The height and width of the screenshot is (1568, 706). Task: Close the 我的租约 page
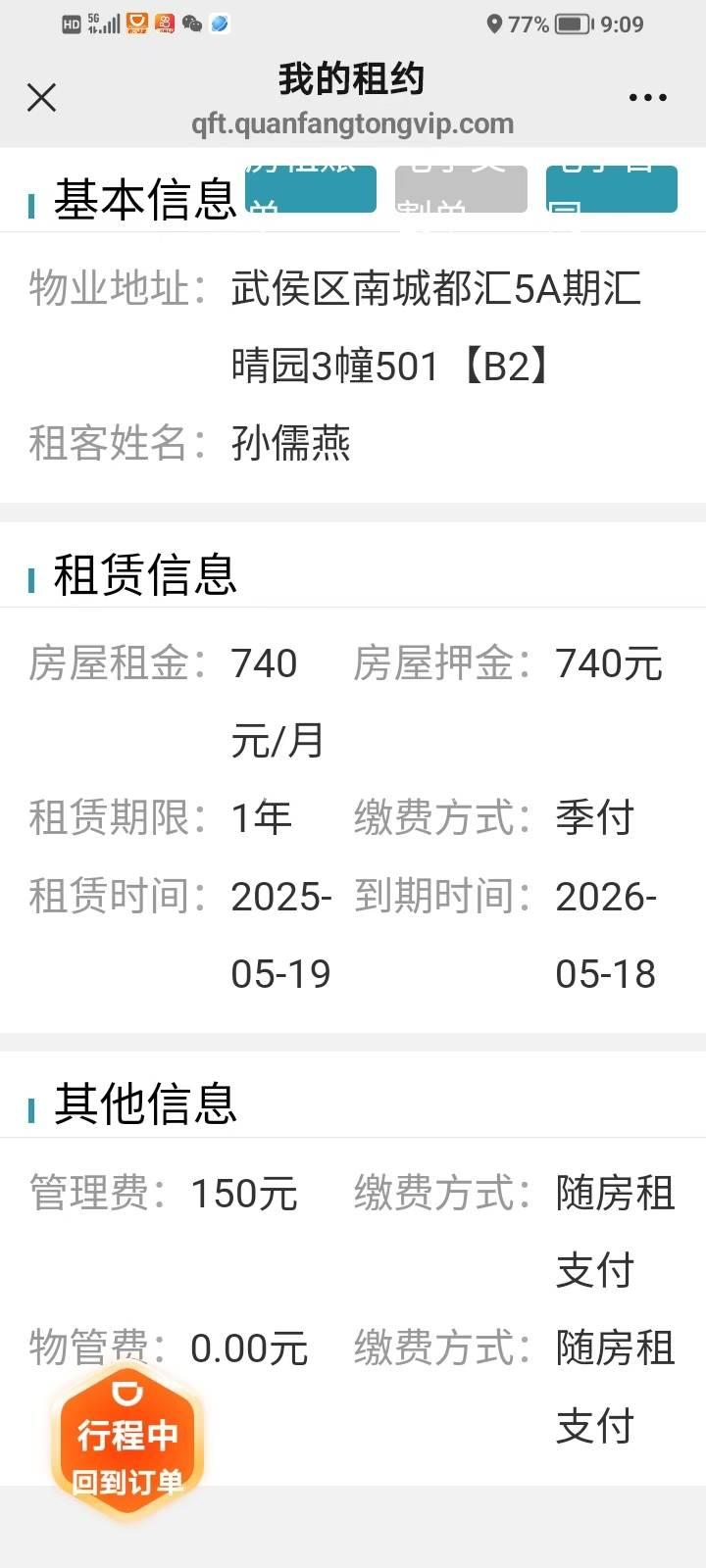(41, 97)
